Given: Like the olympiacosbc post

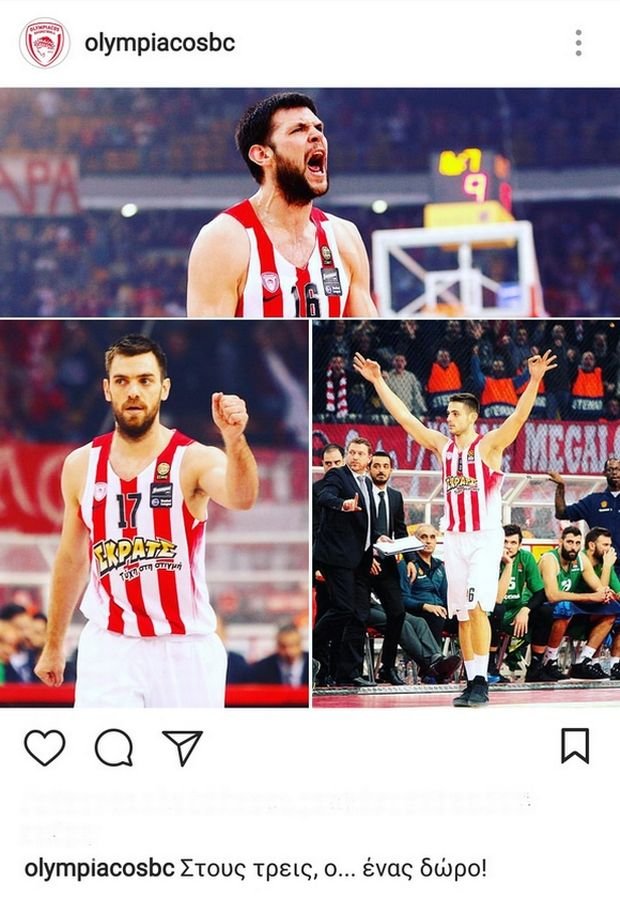Looking at the screenshot, I should tap(44, 747).
